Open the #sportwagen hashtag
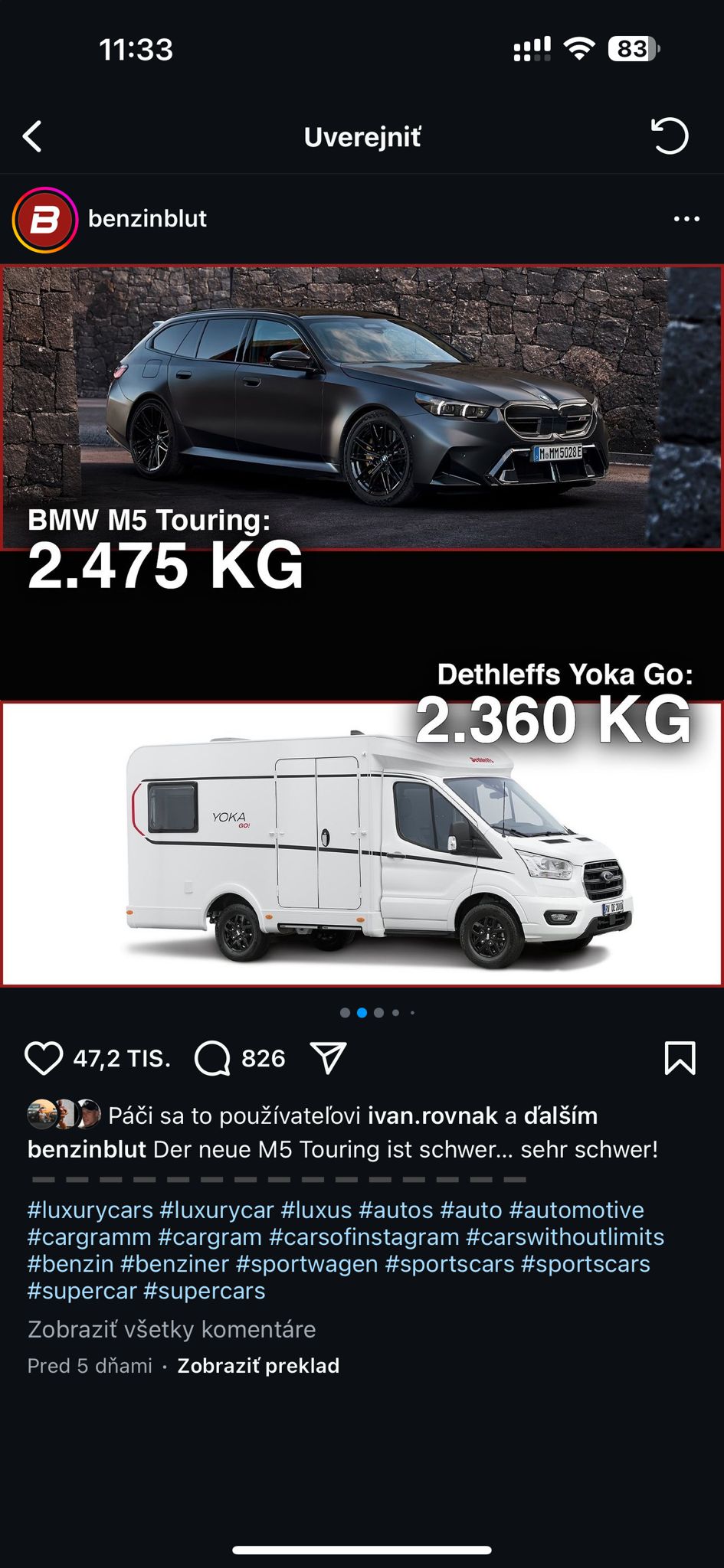The image size is (724, 1568). (306, 1263)
